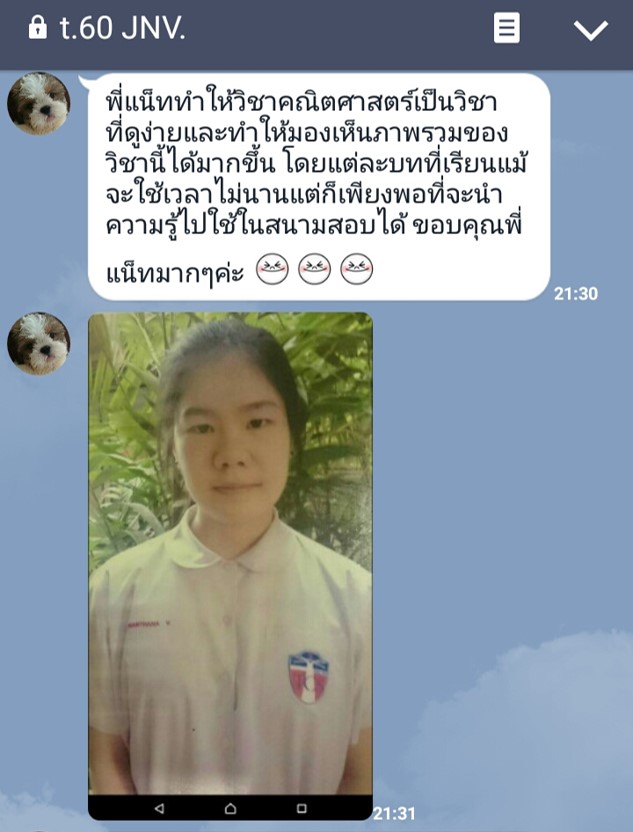Open the chat notes icon
This screenshot has height=832, width=633.
507,29
